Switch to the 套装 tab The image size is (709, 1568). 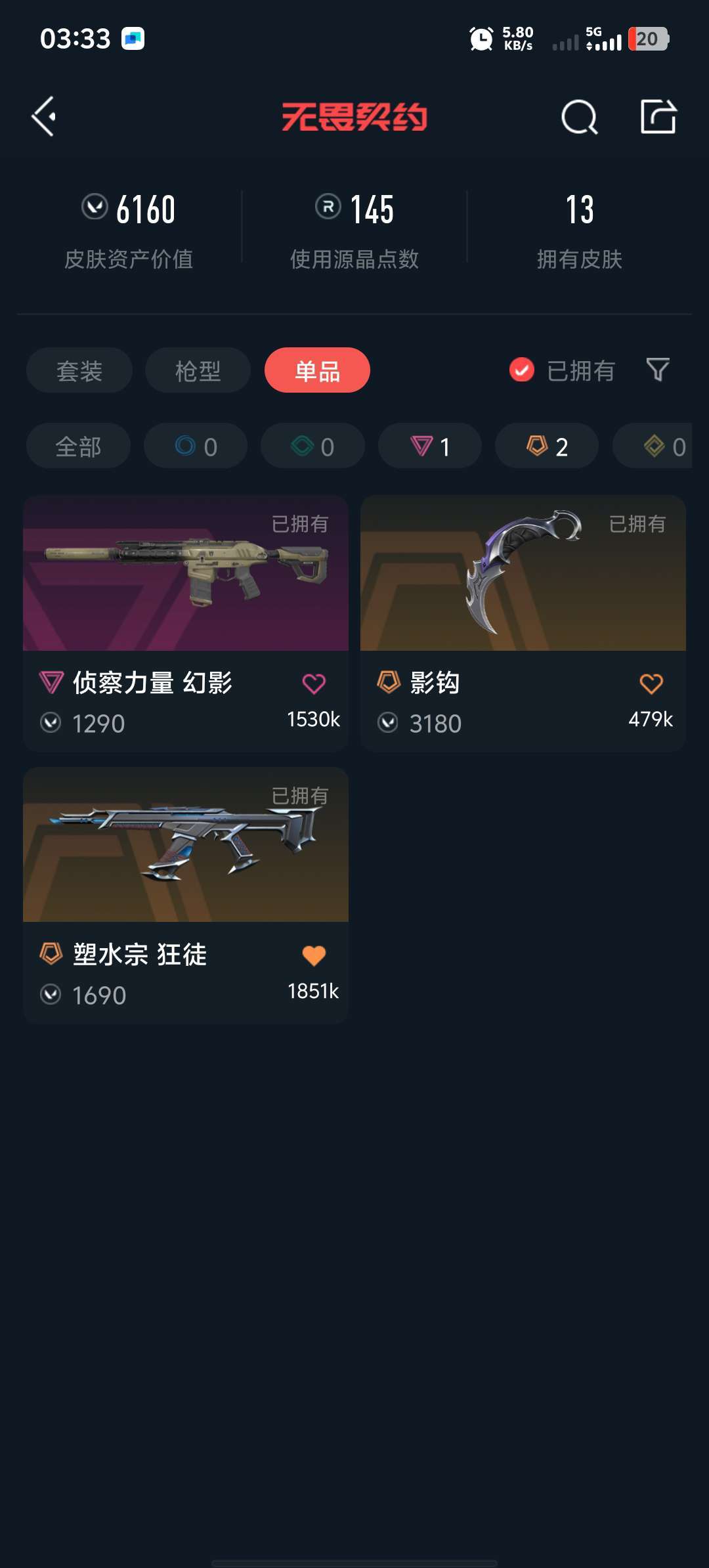(78, 370)
